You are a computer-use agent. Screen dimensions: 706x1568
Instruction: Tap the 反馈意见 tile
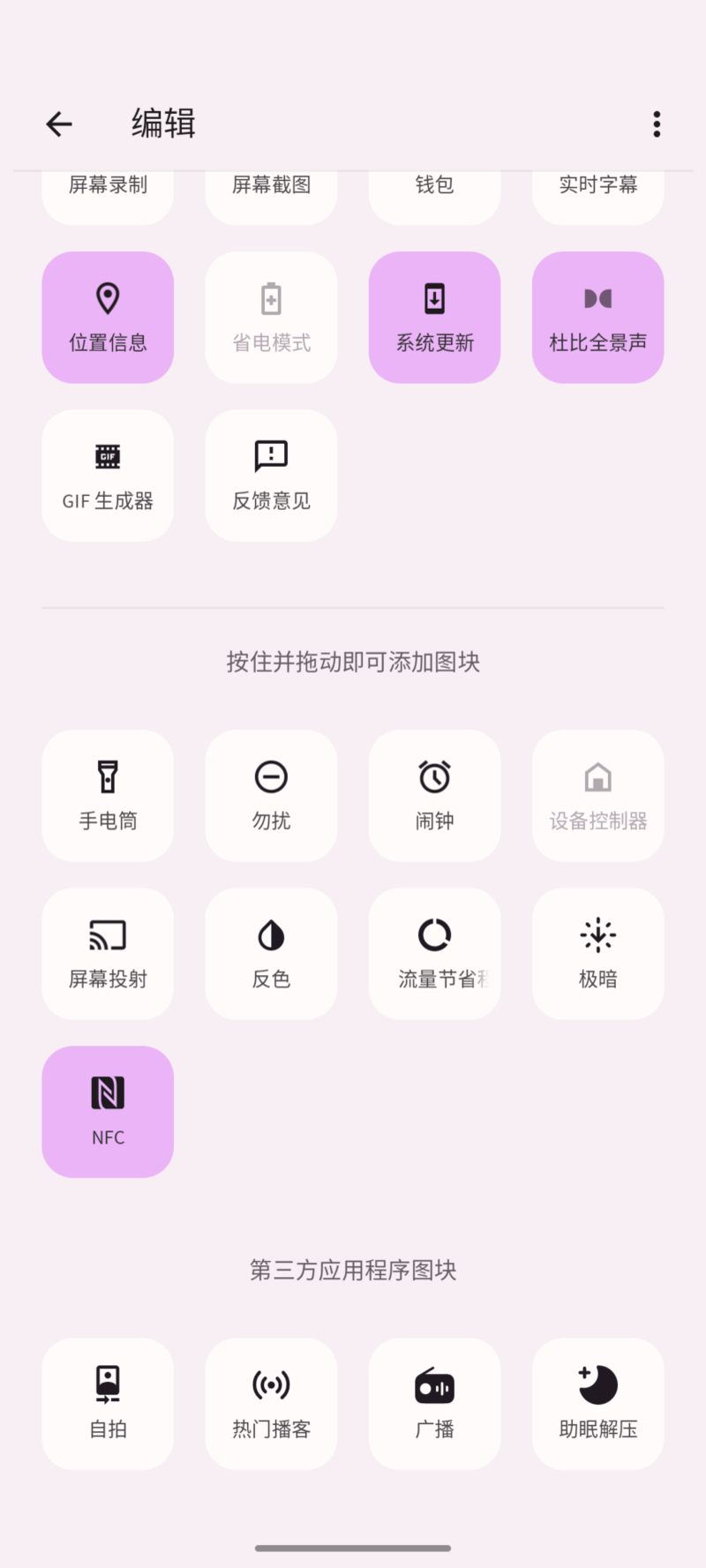point(271,476)
